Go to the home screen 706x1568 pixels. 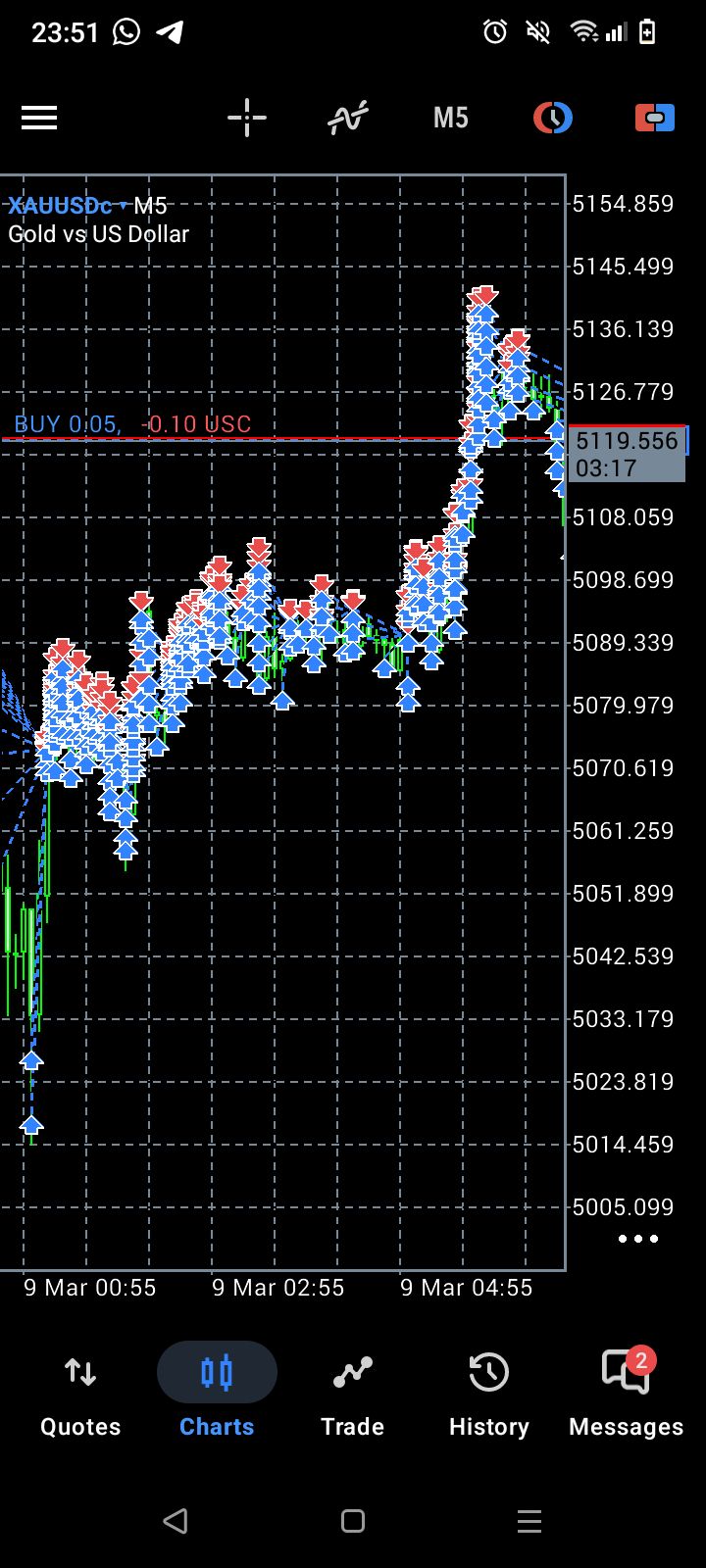tap(353, 1521)
